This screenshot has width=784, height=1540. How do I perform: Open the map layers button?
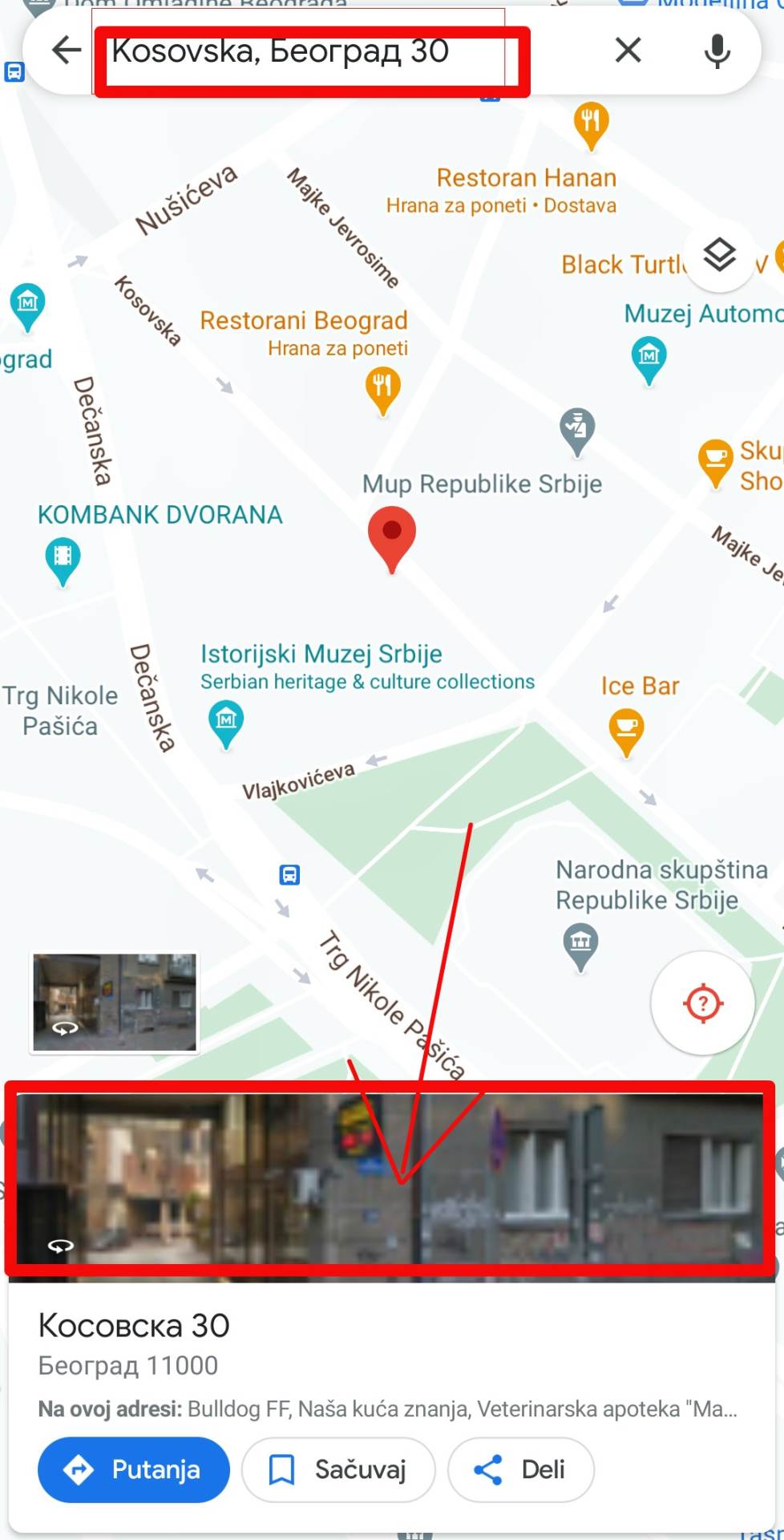coord(719,256)
